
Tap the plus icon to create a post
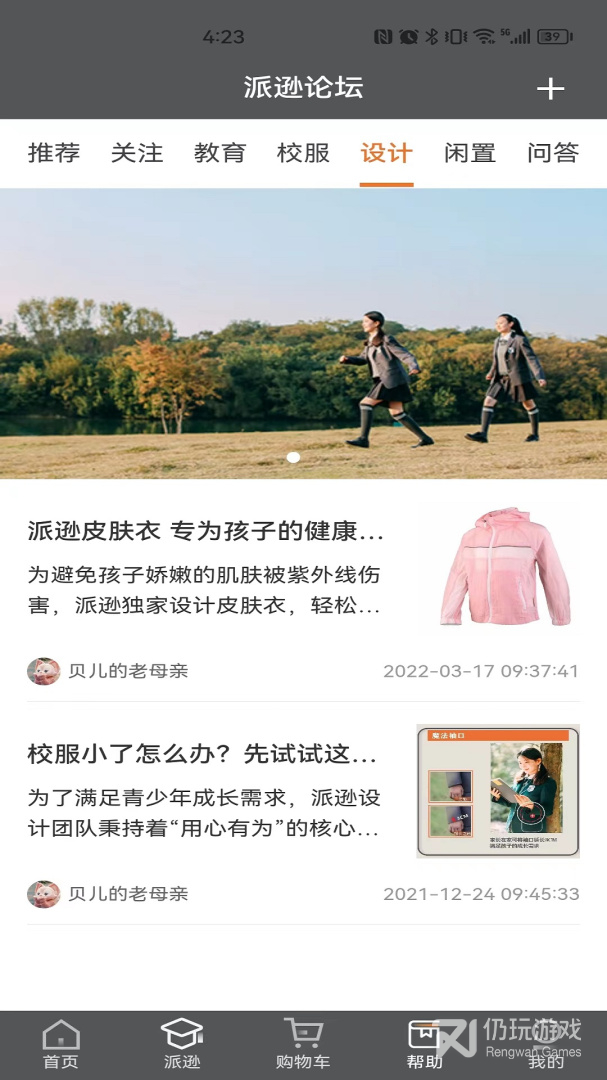(550, 89)
